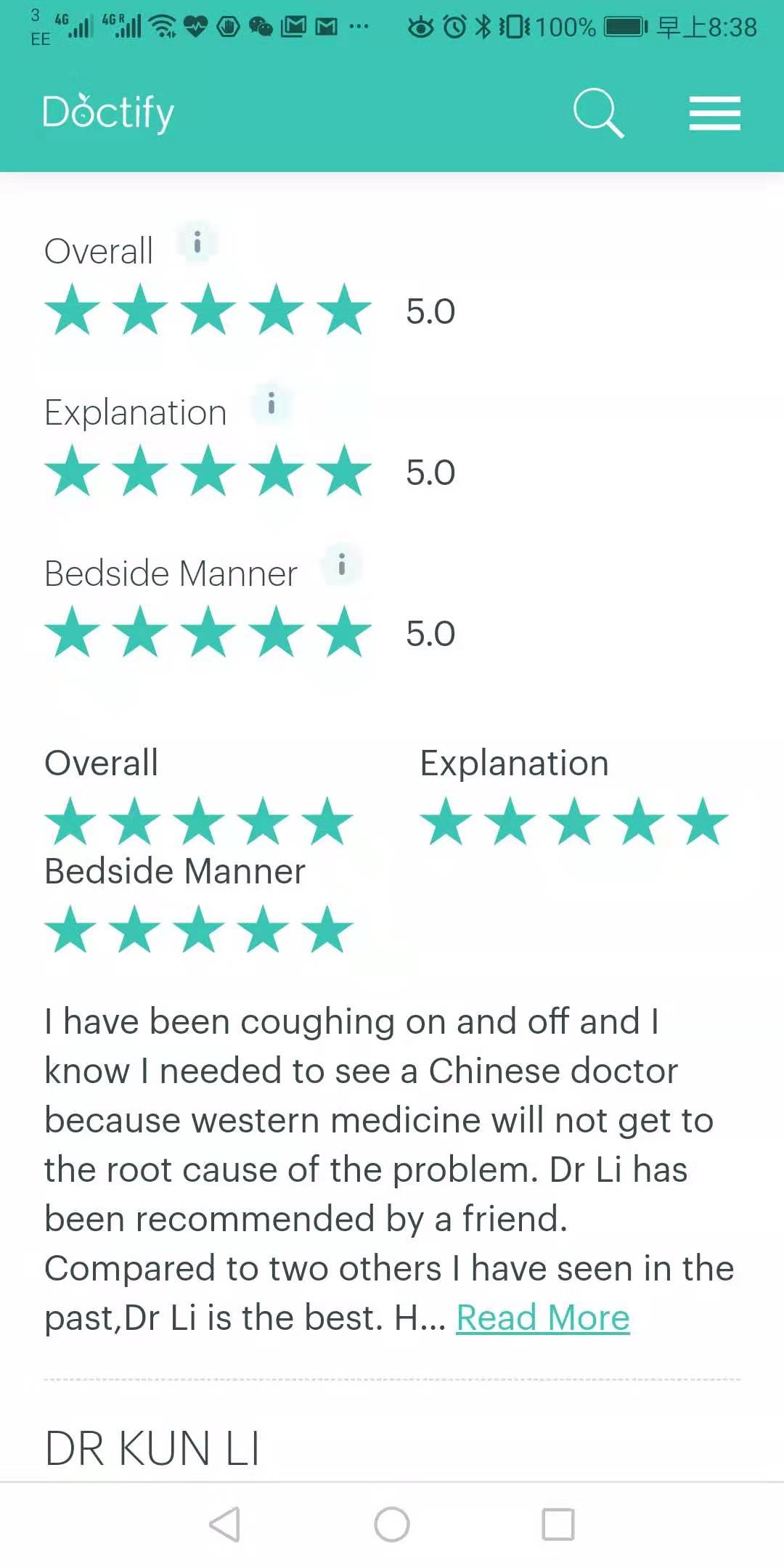Go back with the system back button
The height and width of the screenshot is (1568, 784).
[224, 1524]
